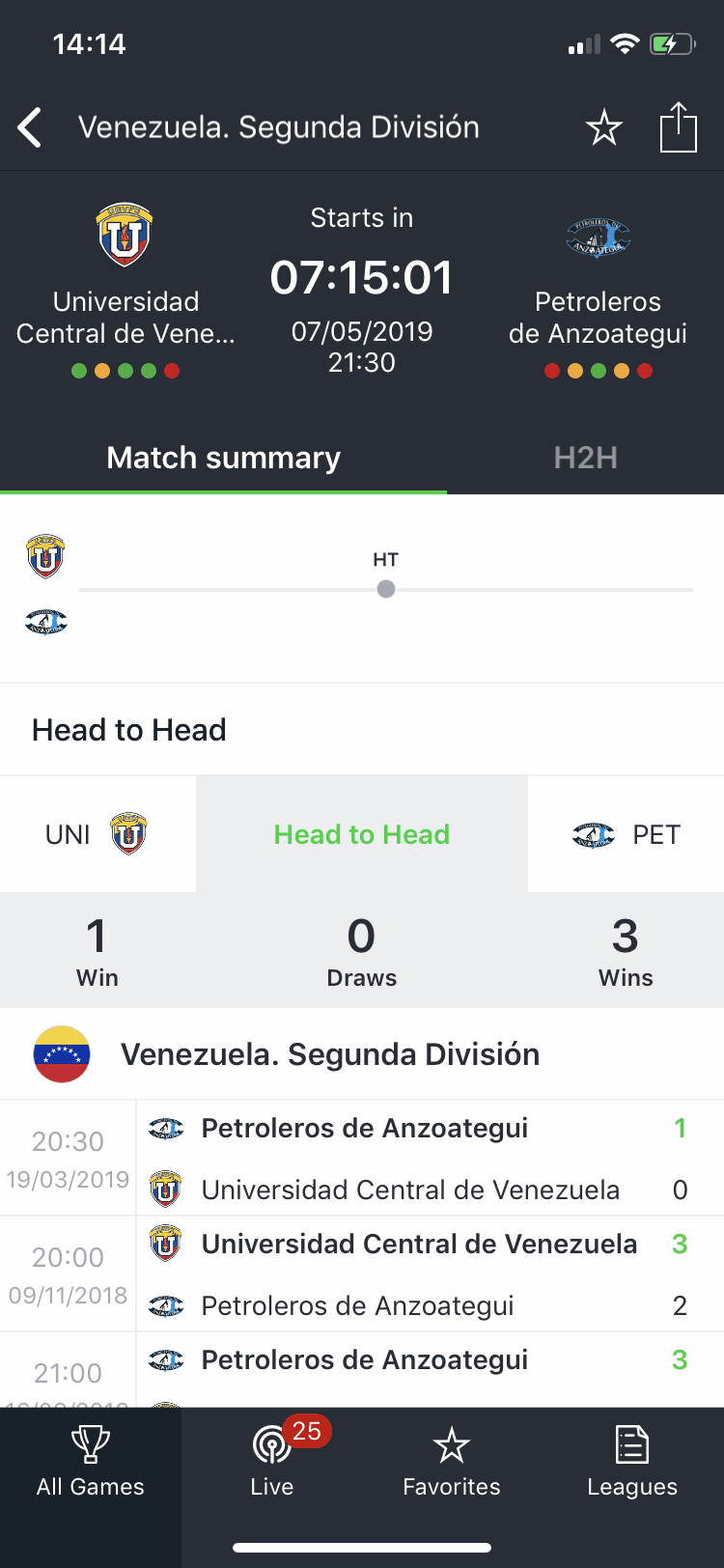Open the 19/03/2019 match result

click(x=362, y=1159)
